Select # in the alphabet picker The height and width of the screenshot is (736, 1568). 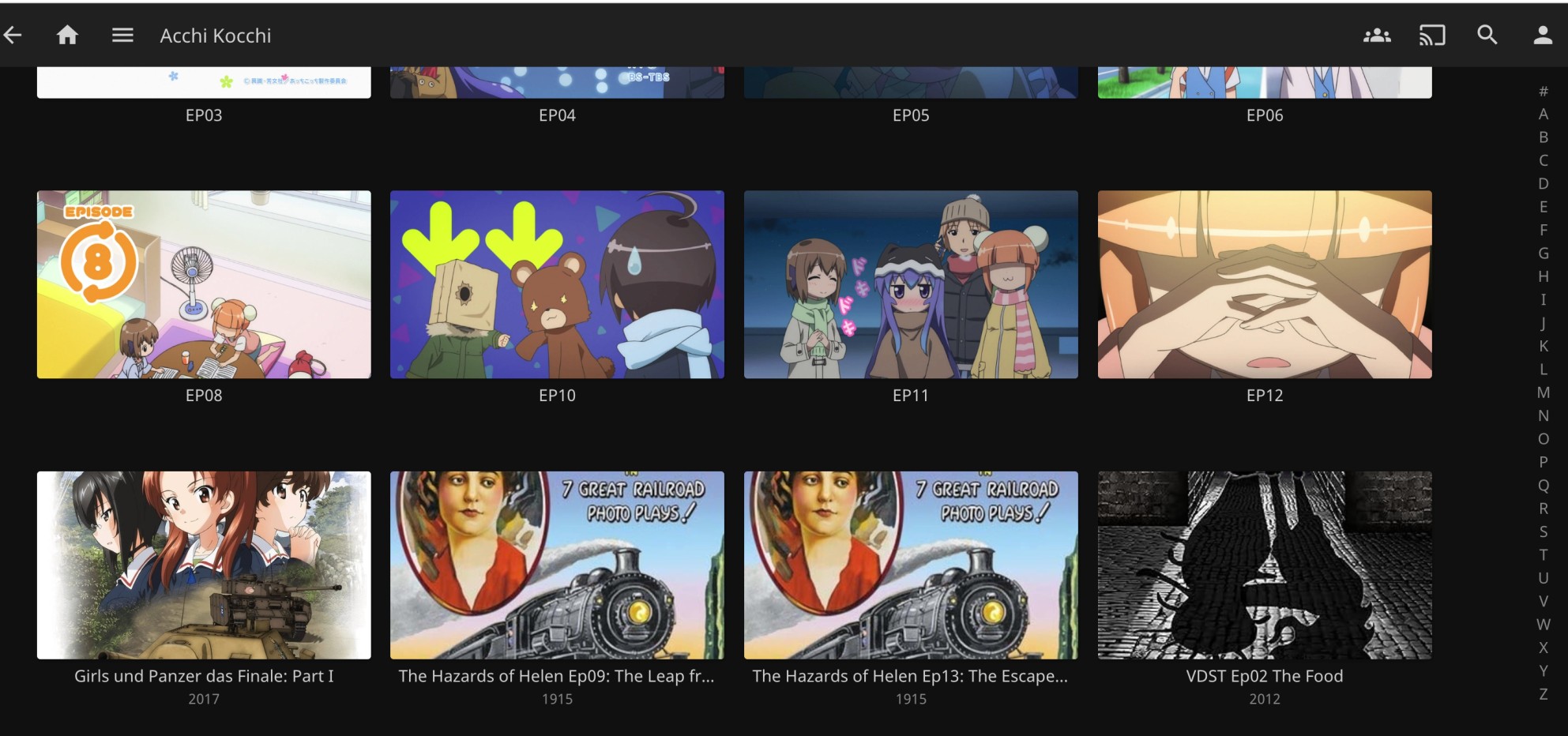click(x=1543, y=92)
